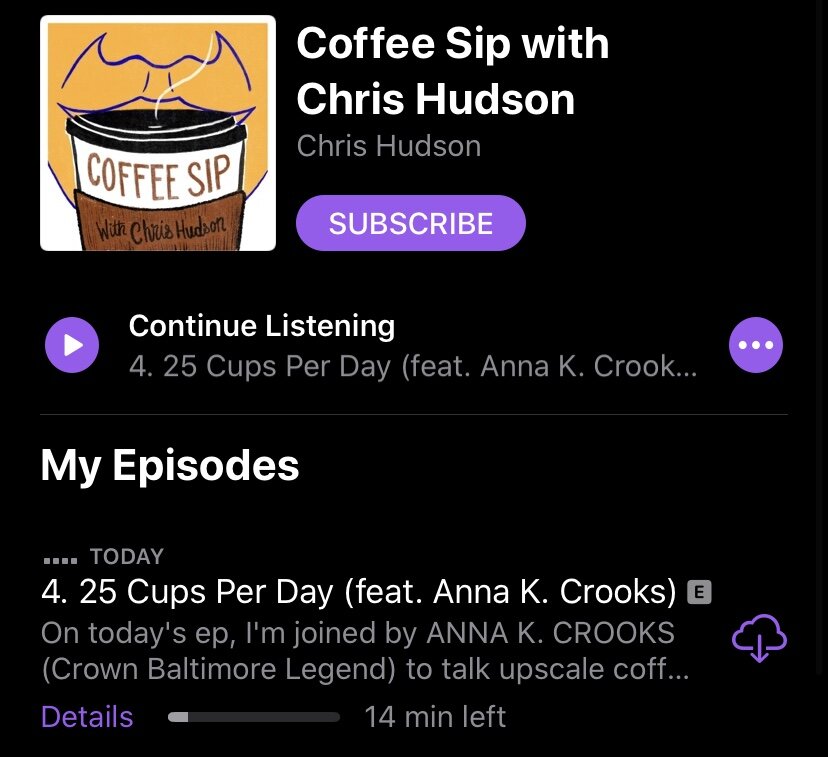
Task: Open Details for 25 Cups Per Day
Action: point(87,716)
